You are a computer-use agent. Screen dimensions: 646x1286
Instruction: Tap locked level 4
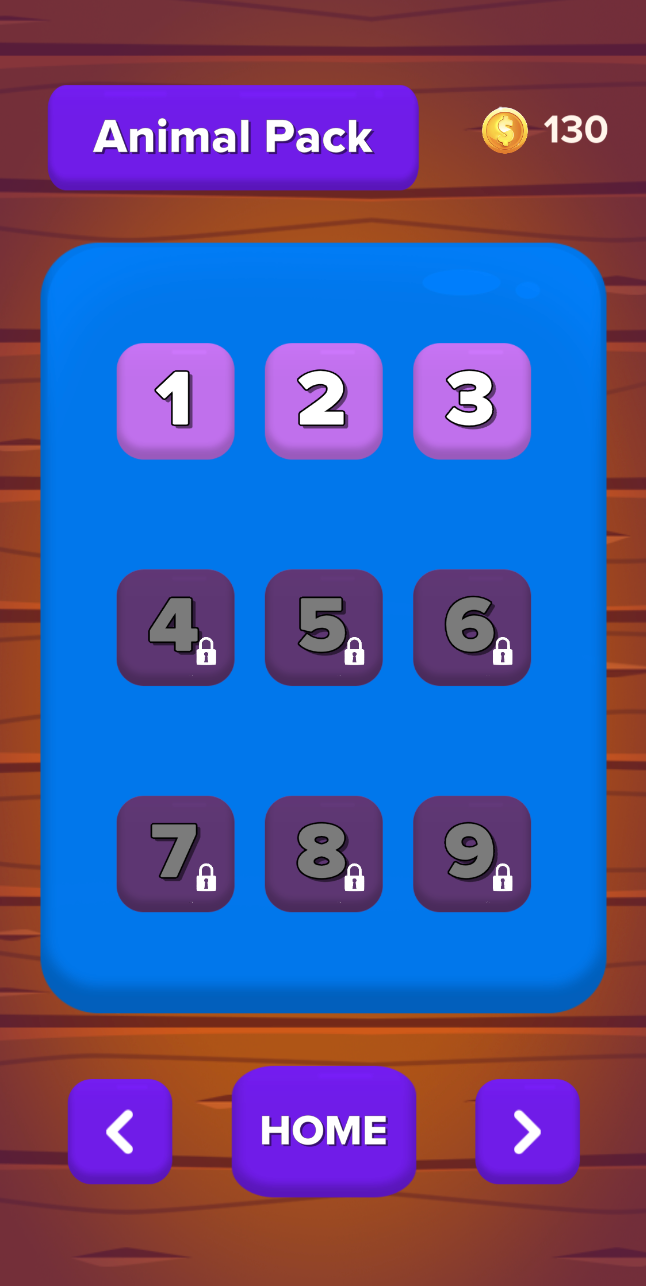point(176,627)
